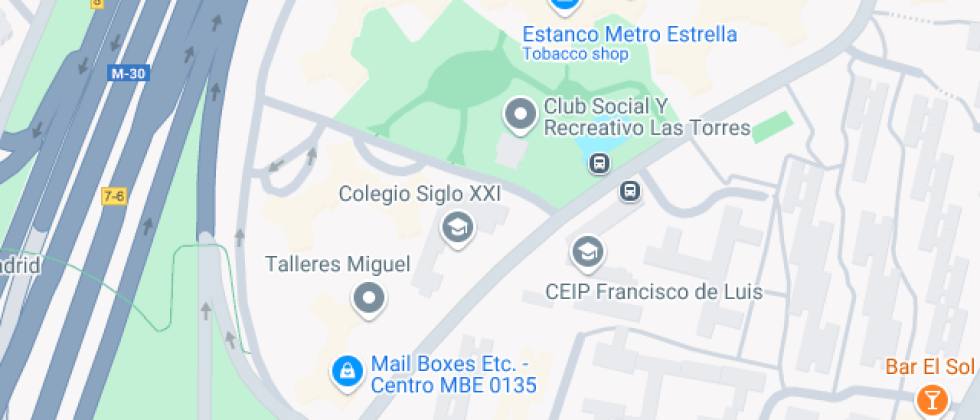This screenshot has width=980, height=420.
Task: Select the CEIP Francisco de Luis marker
Action: point(587,252)
